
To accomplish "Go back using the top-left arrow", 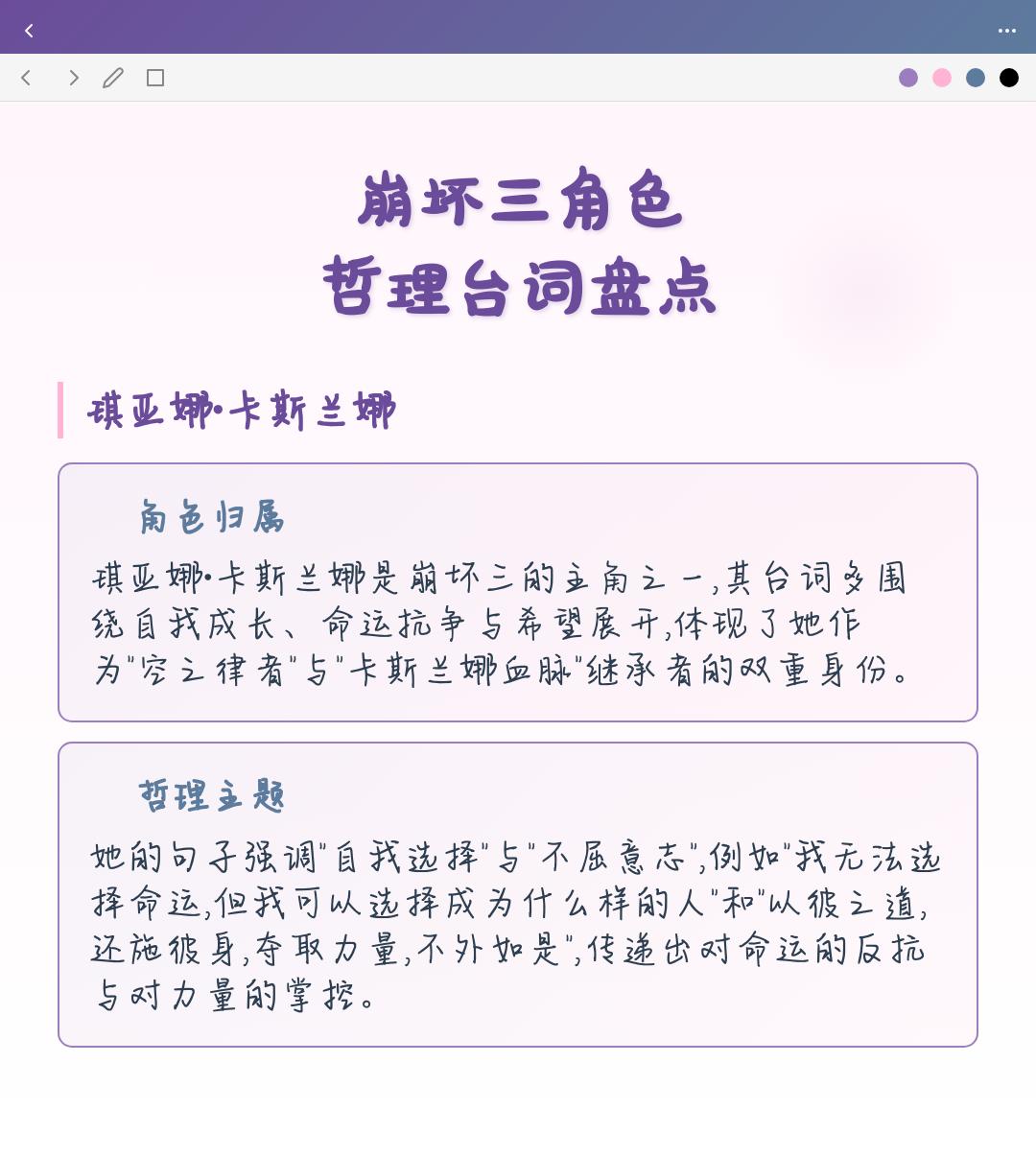I will tap(29, 31).
